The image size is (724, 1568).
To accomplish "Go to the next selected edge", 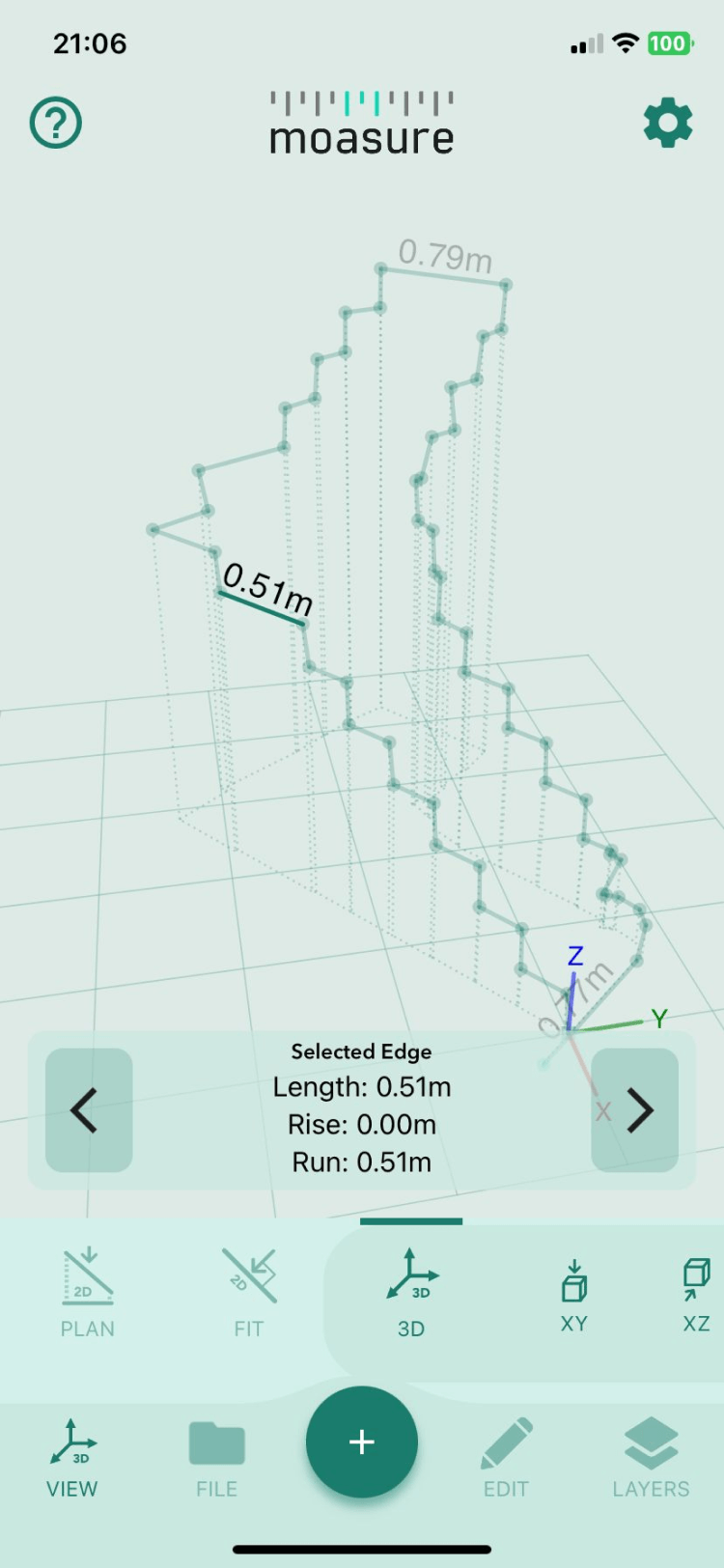I will (635, 1110).
